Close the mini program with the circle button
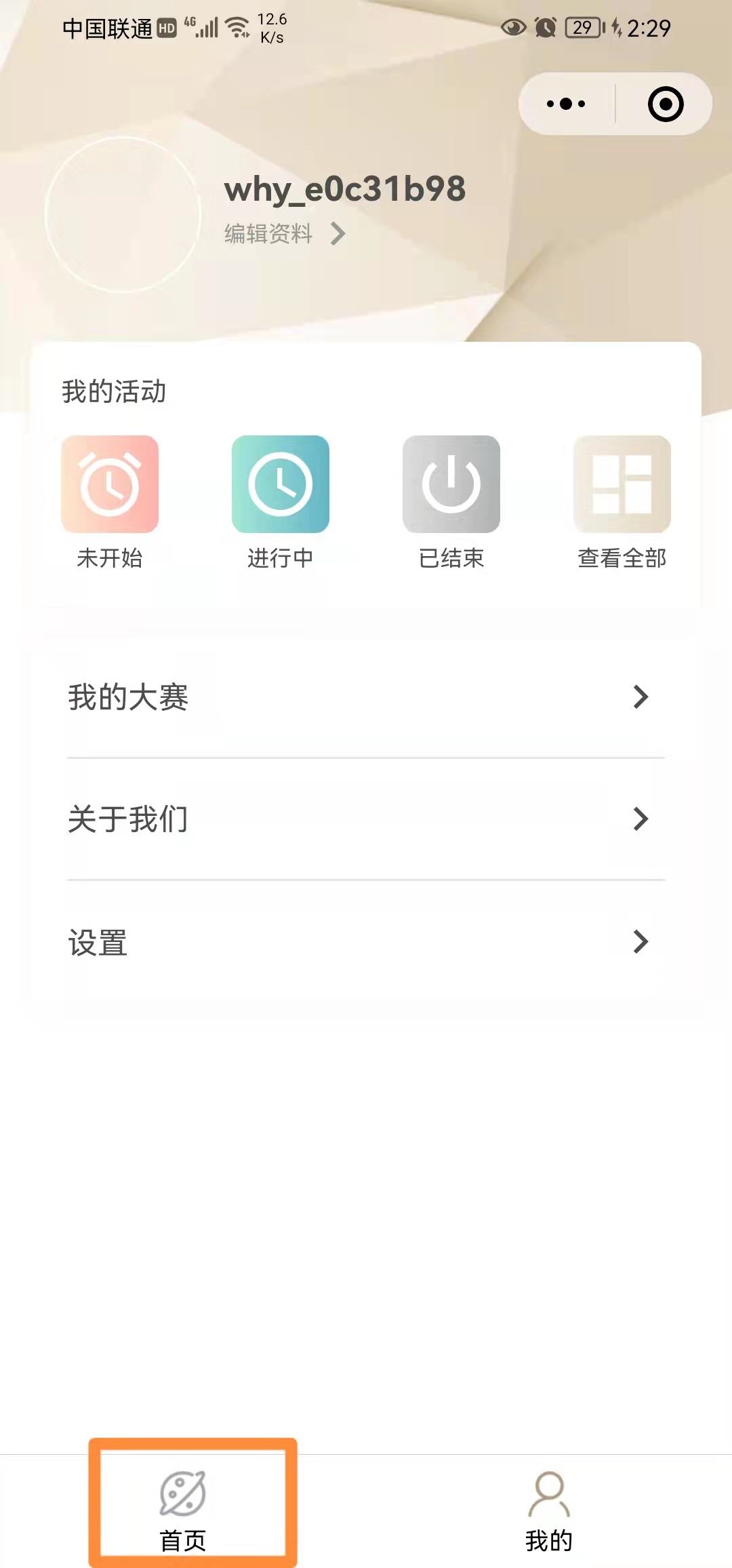 (665, 104)
